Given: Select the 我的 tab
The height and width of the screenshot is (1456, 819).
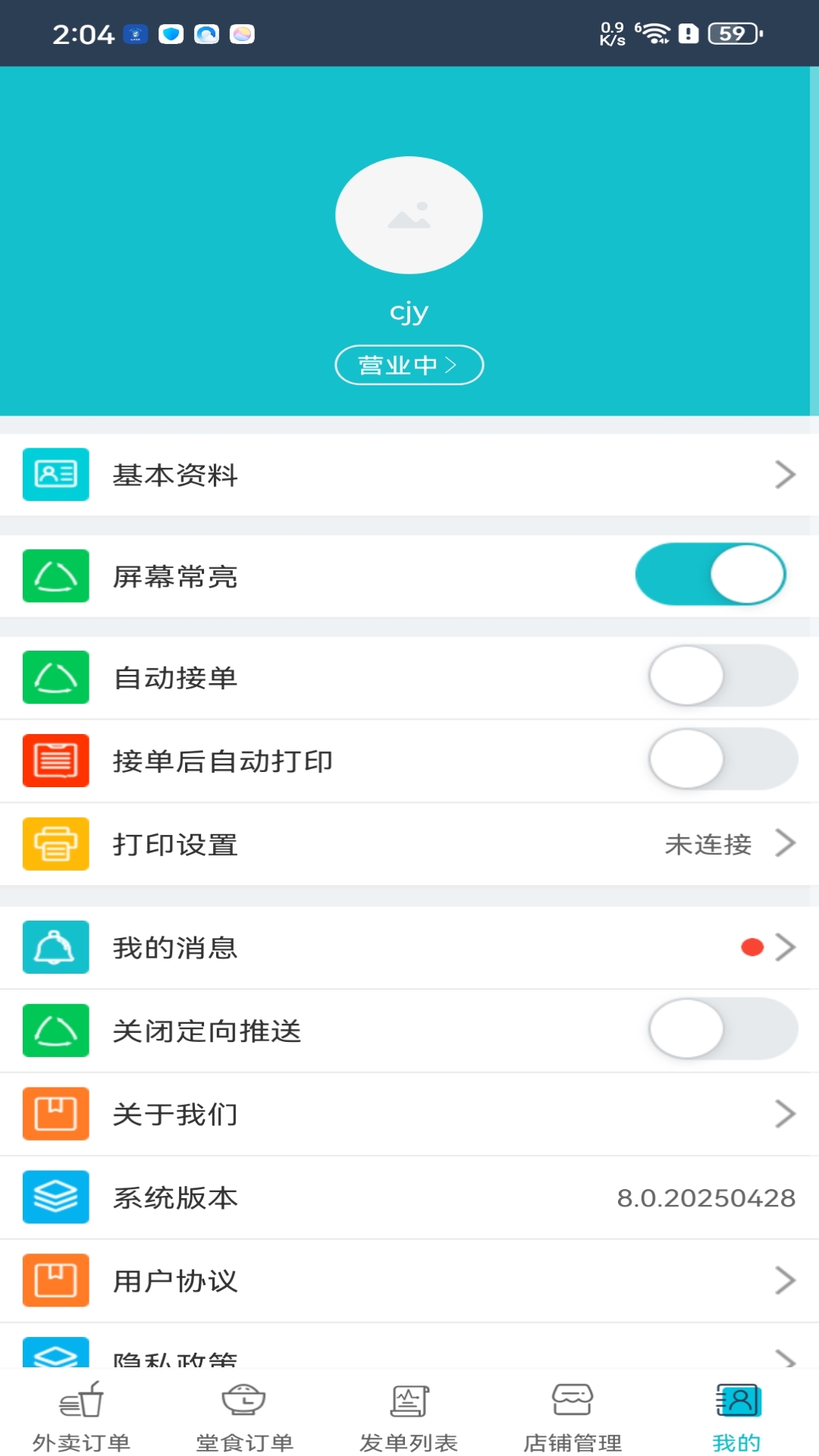Looking at the screenshot, I should click(736, 1416).
